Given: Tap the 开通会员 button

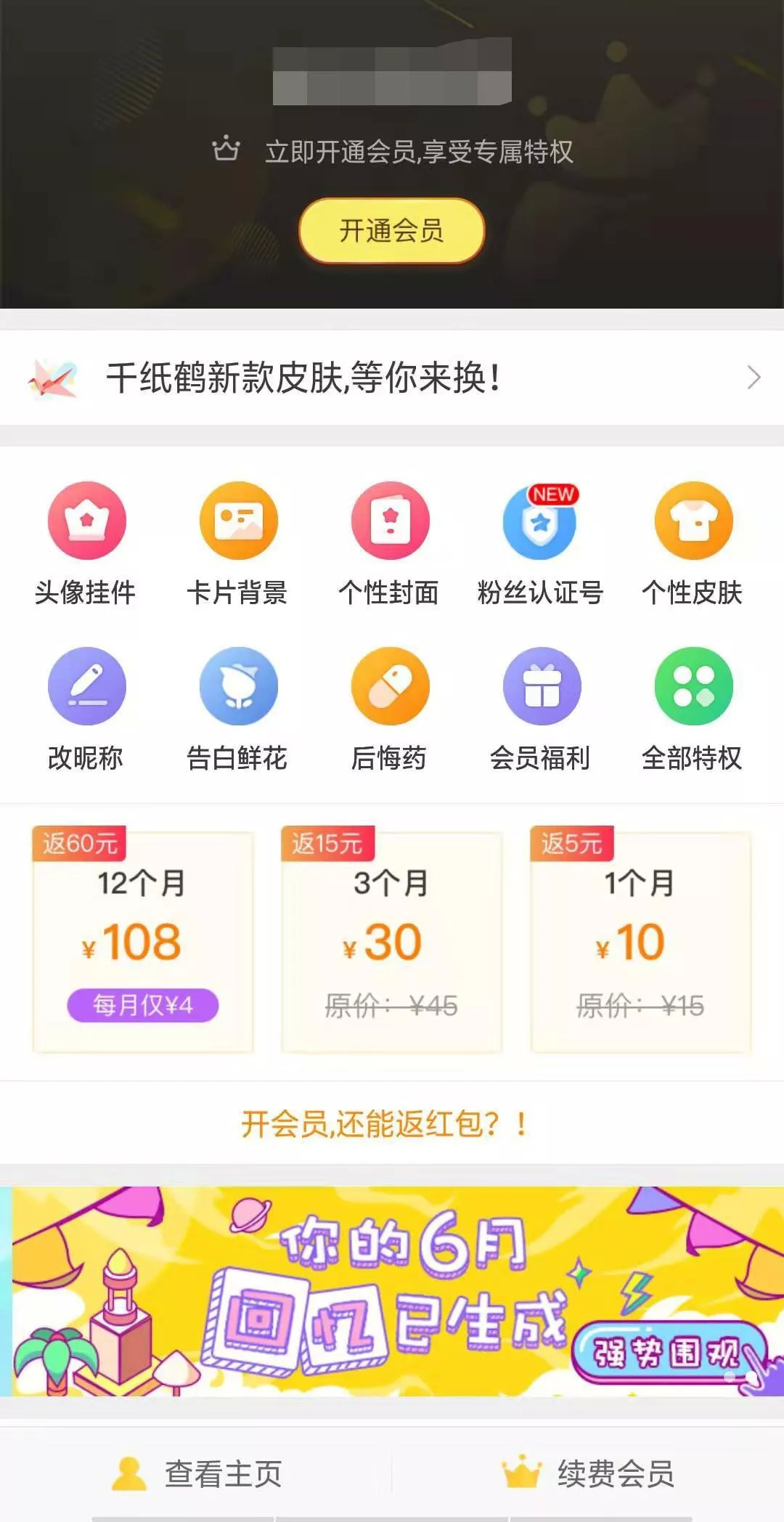Looking at the screenshot, I should coord(391,231).
